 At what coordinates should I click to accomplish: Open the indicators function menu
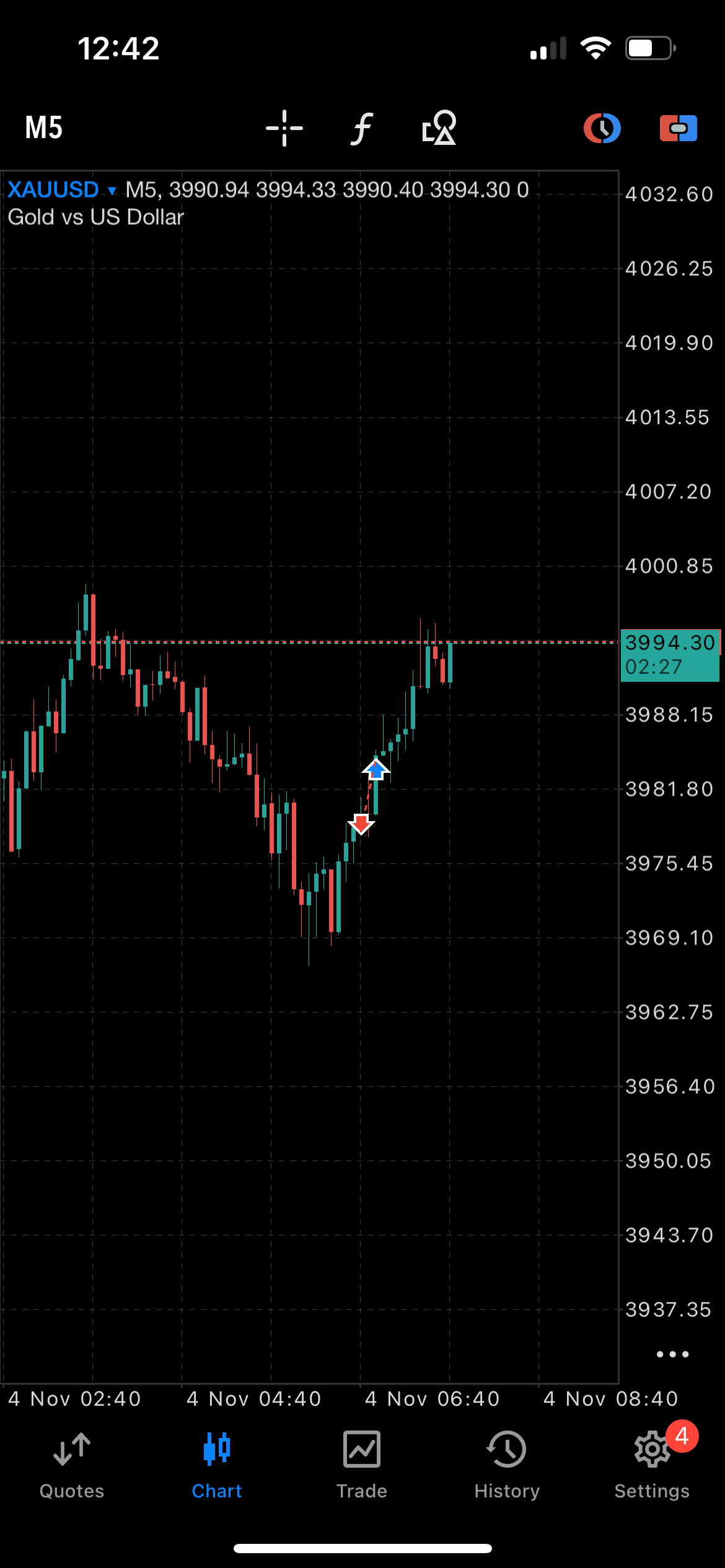(x=362, y=128)
